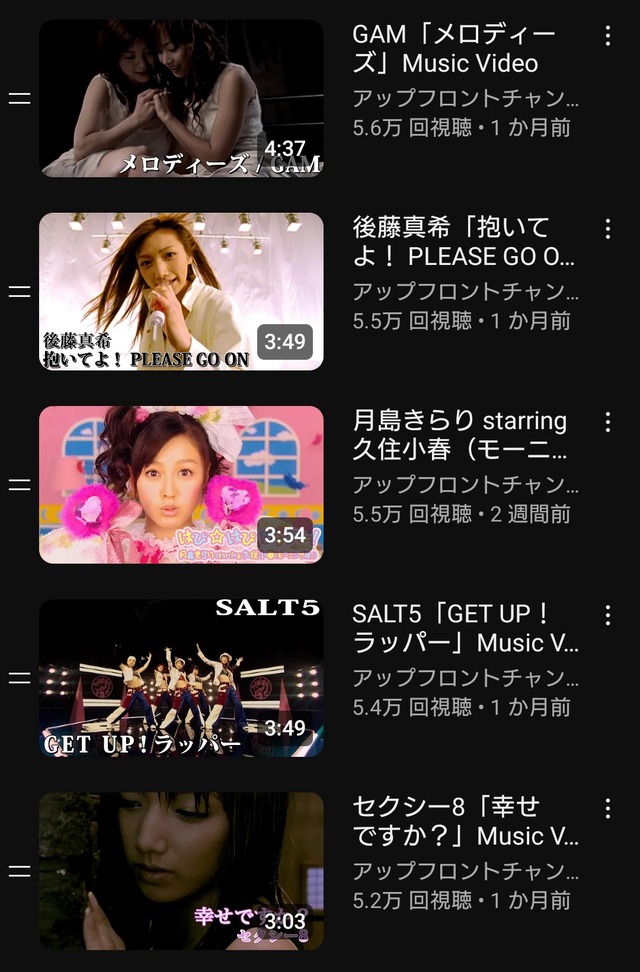The height and width of the screenshot is (972, 640).
Task: Open options menu for GAM メロディーズ video
Action: (x=607, y=37)
